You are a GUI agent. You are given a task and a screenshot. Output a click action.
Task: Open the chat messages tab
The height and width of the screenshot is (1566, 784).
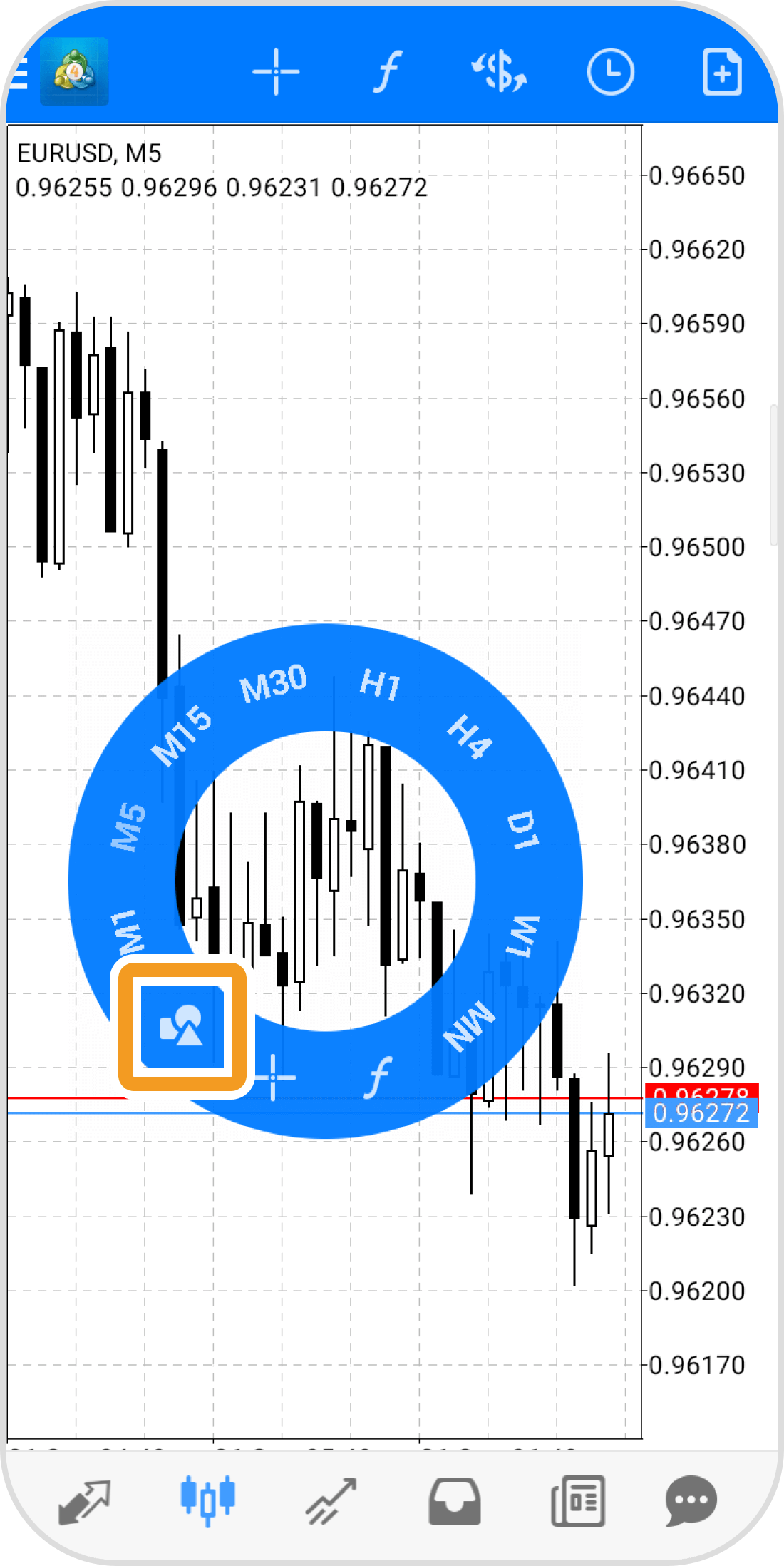(690, 1500)
